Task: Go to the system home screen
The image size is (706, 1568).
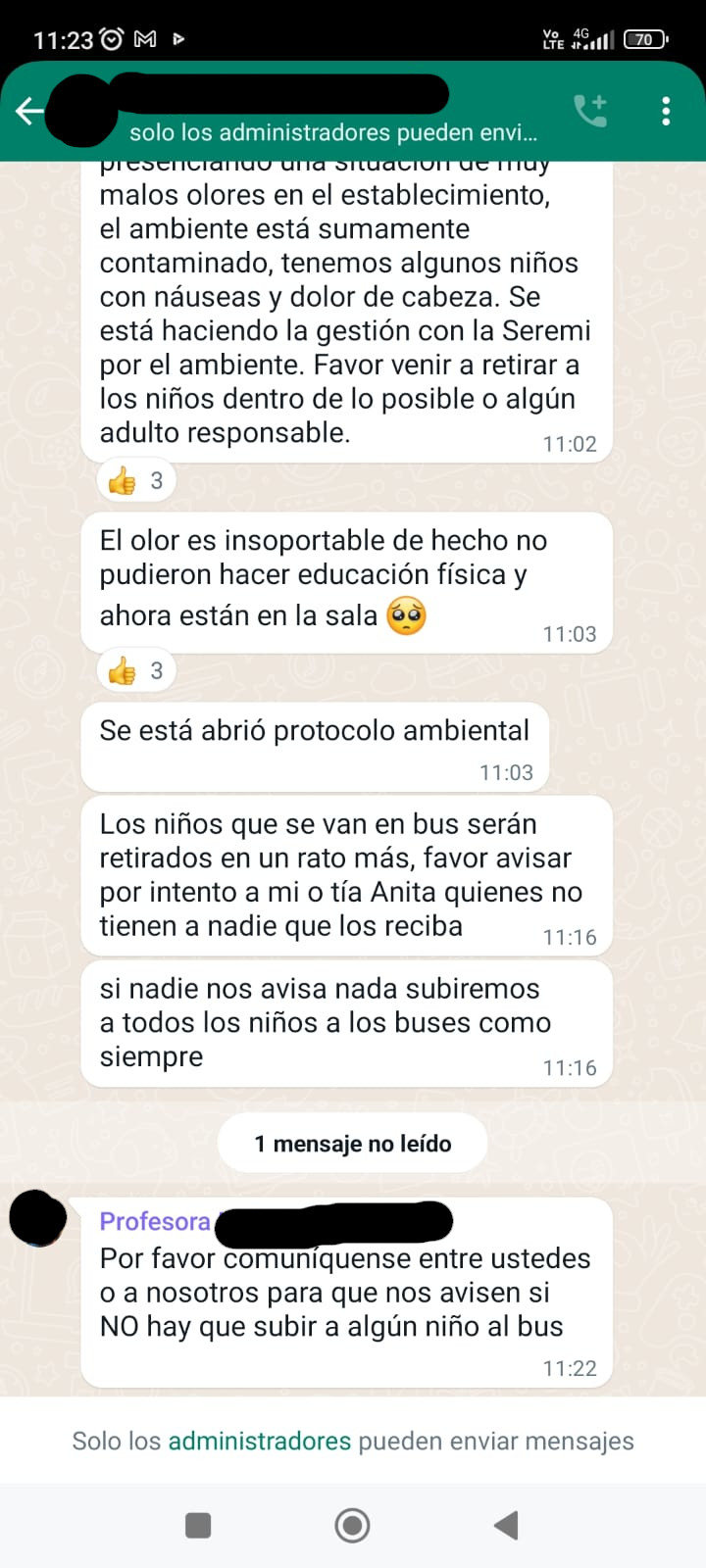Action: coord(352,1525)
